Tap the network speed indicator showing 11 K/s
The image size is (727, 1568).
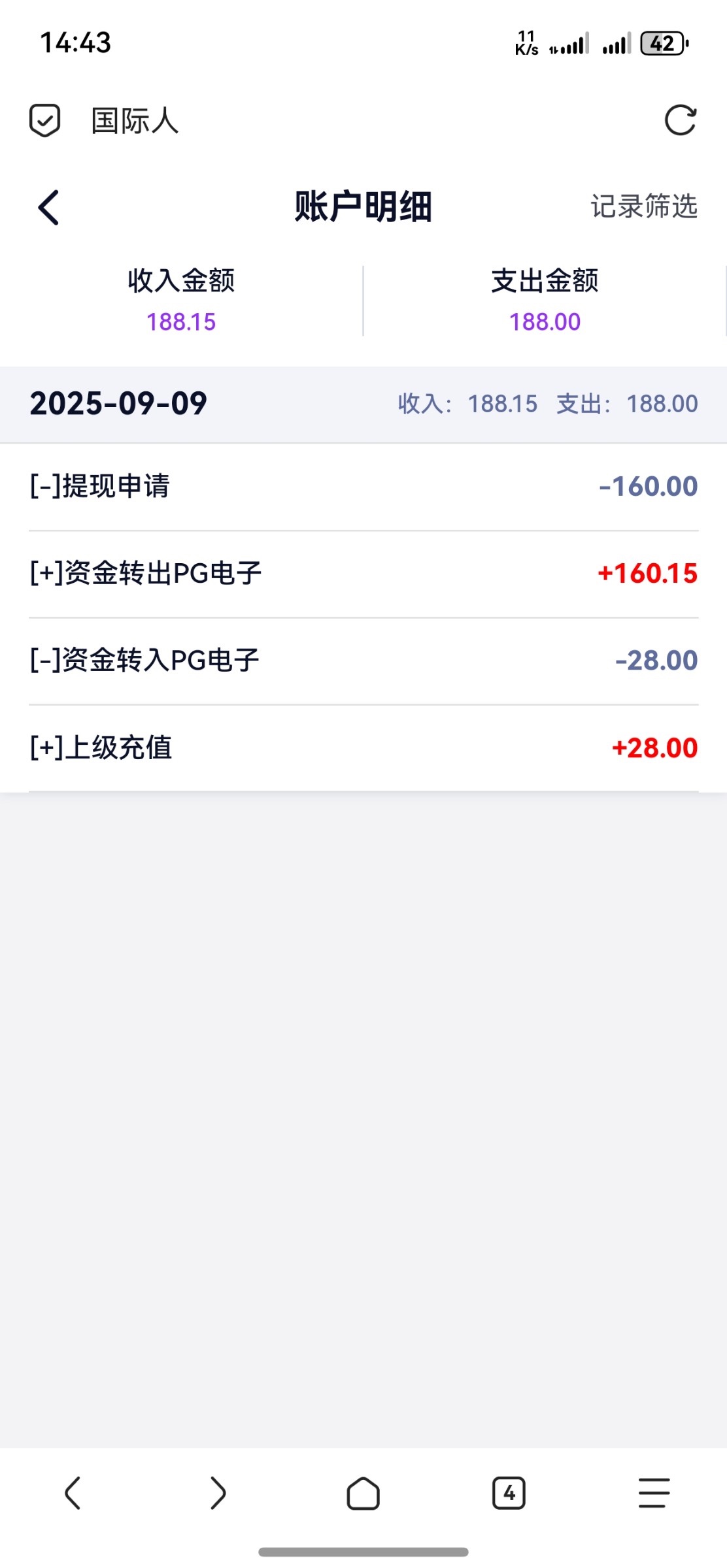coord(527,42)
